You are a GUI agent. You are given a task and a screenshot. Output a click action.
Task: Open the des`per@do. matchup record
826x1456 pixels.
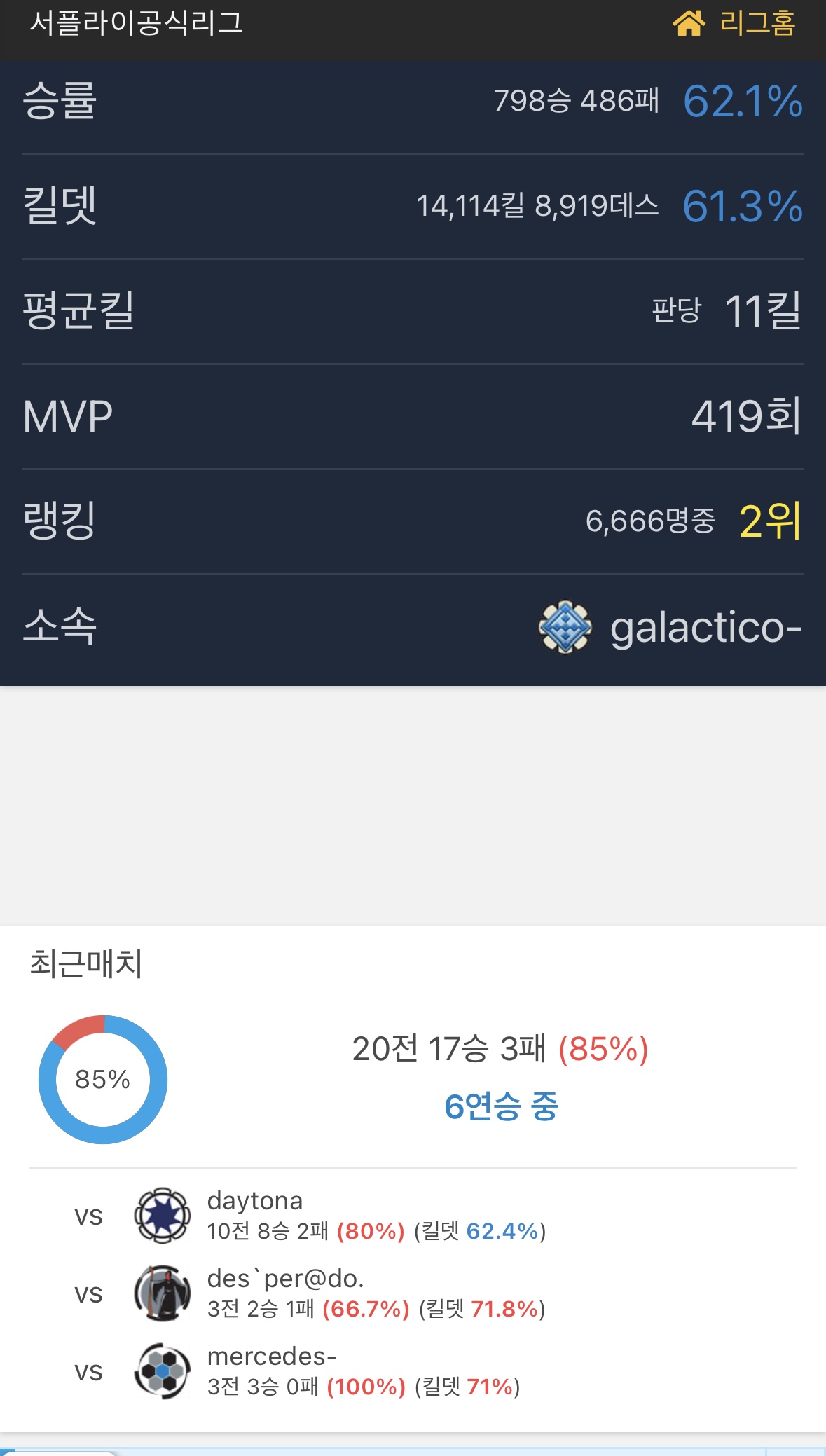[285, 1279]
